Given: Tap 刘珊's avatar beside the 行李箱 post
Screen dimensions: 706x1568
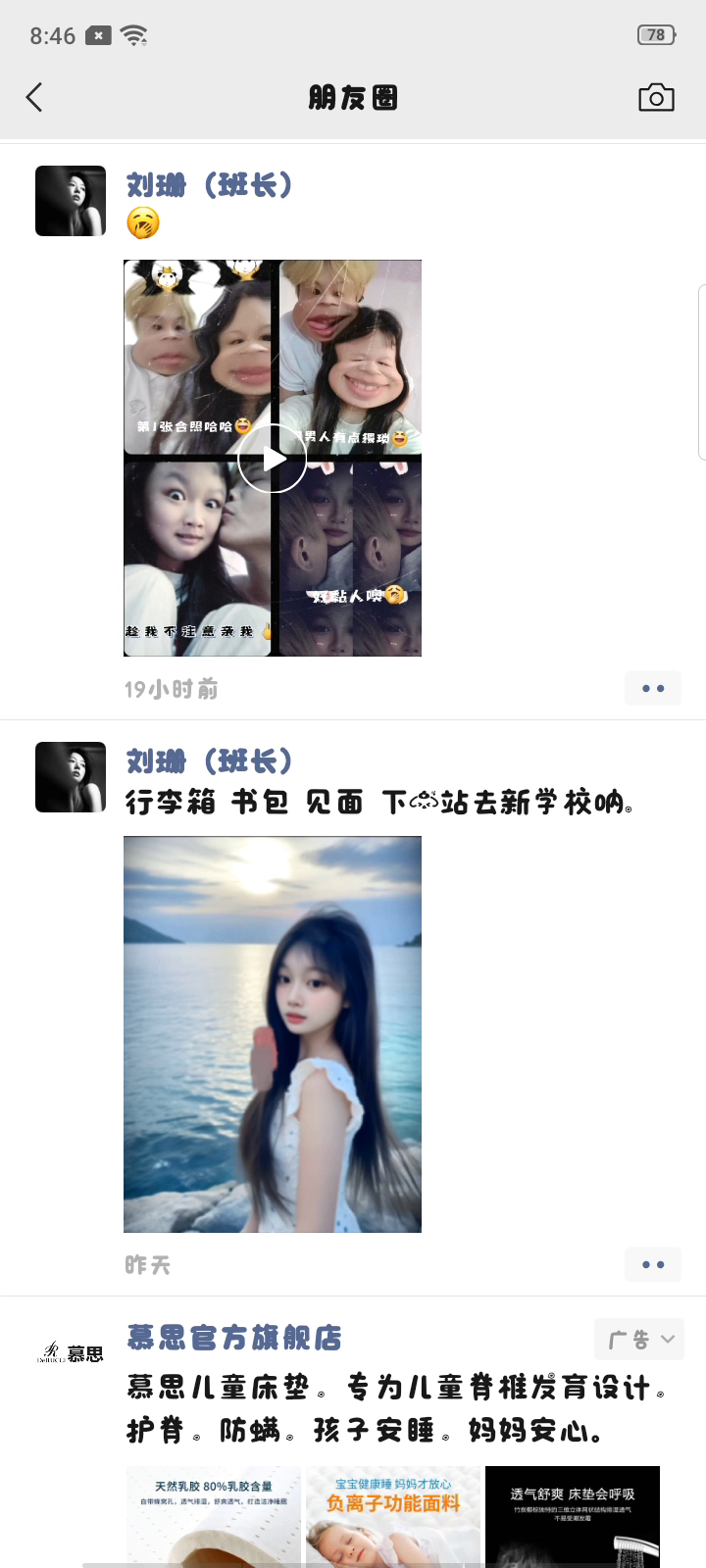Looking at the screenshot, I should coord(71,777).
